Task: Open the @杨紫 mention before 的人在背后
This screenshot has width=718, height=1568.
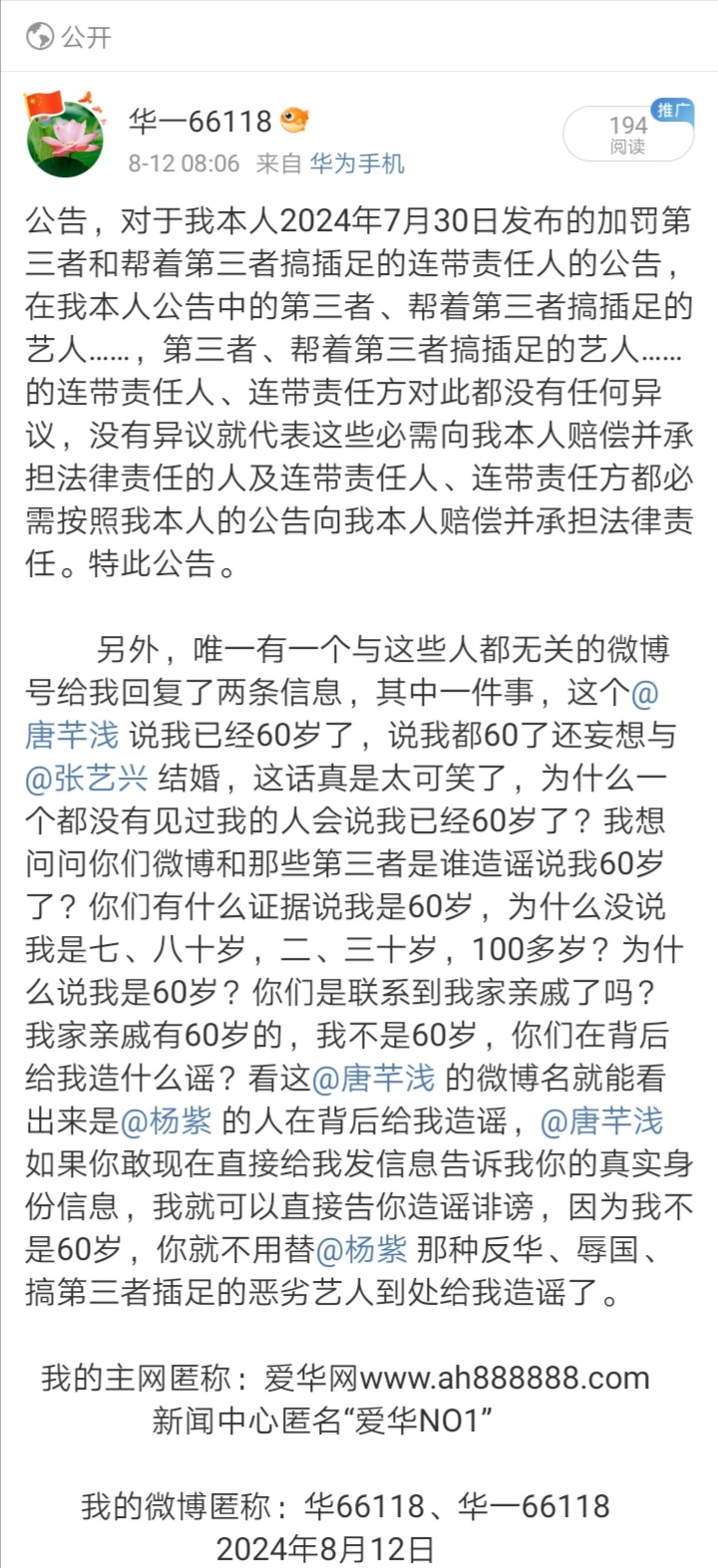Action: (x=166, y=1121)
